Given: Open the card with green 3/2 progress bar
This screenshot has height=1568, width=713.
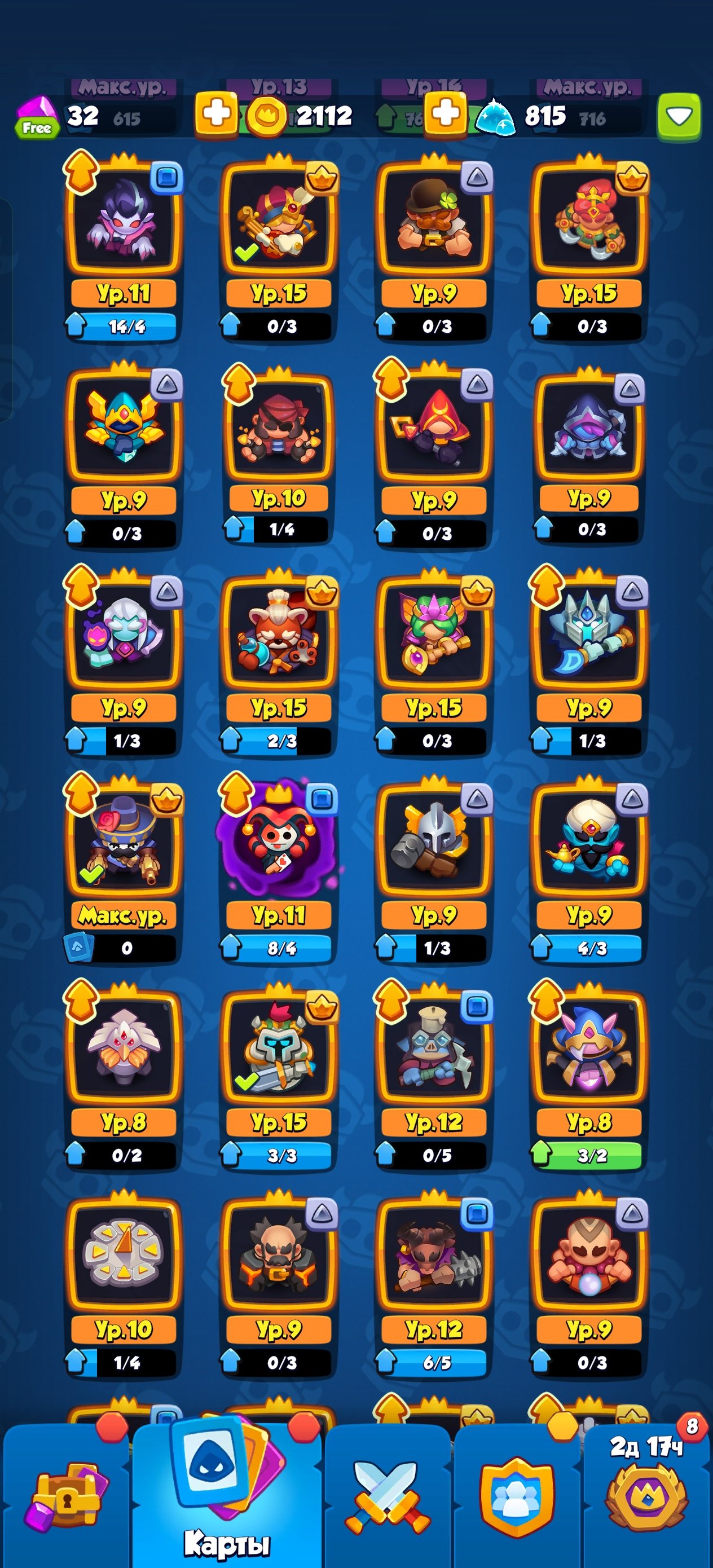Looking at the screenshot, I should tap(589, 1076).
